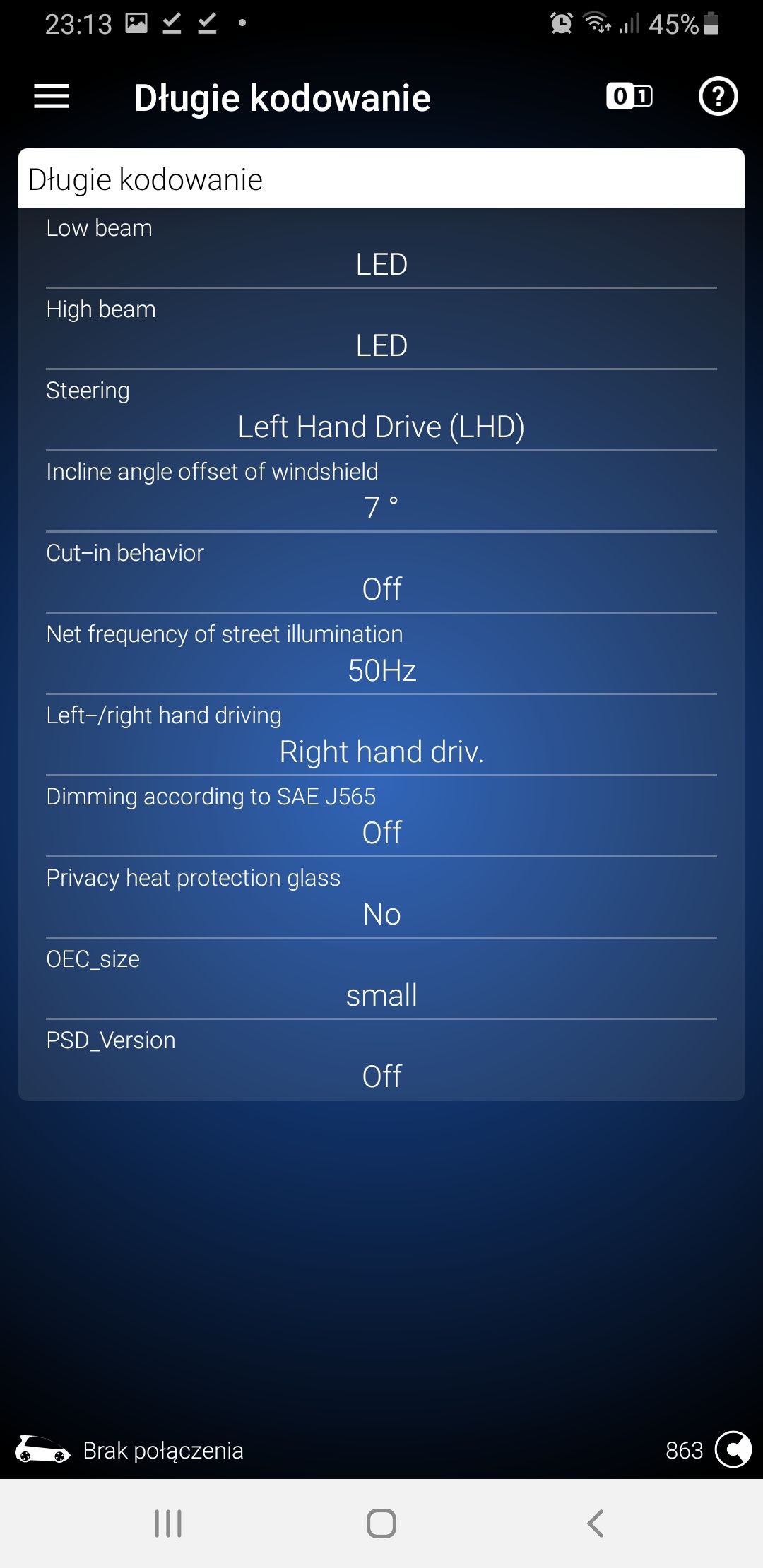Image resolution: width=763 pixels, height=1568 pixels.
Task: Open recent apps from navigation bar
Action: (x=168, y=1524)
